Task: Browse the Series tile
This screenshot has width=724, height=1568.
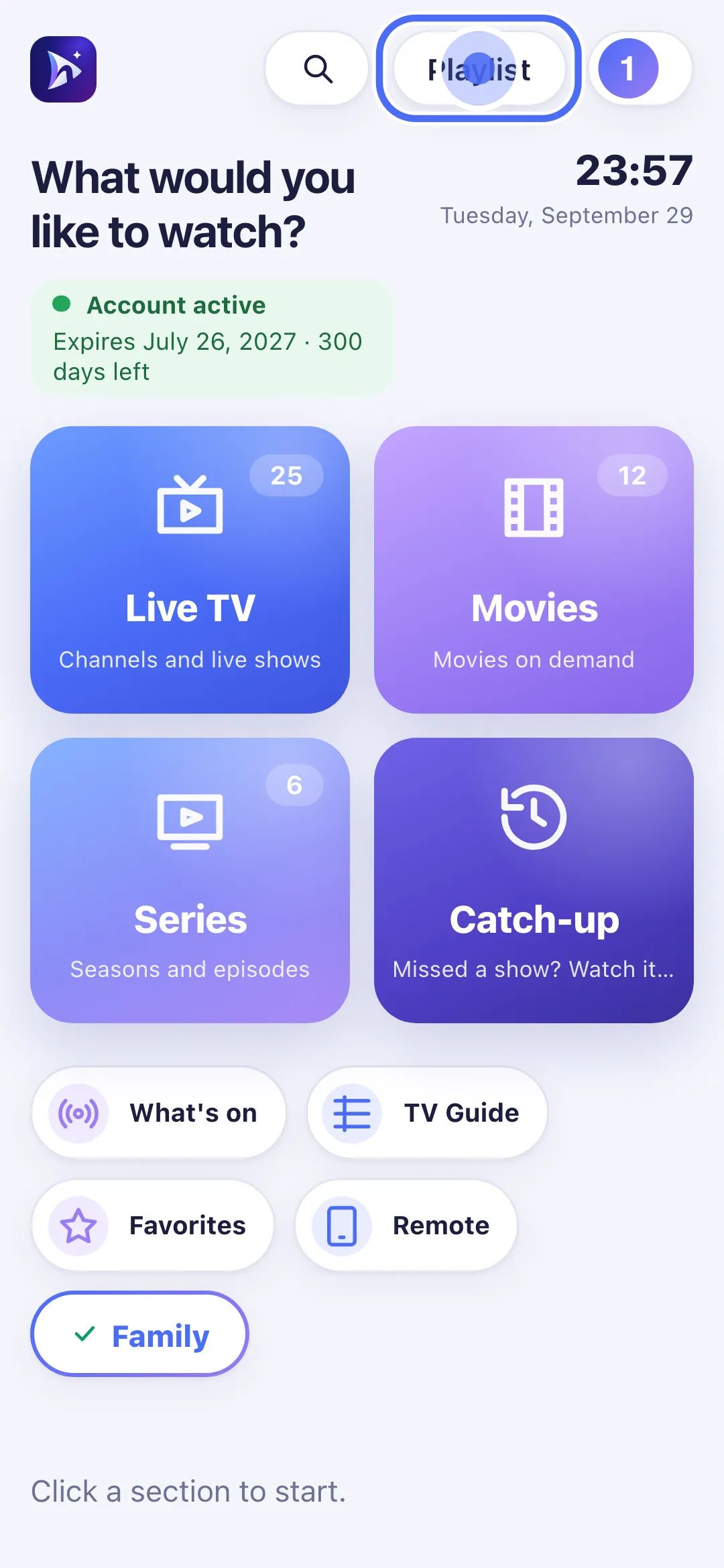Action: (x=190, y=880)
